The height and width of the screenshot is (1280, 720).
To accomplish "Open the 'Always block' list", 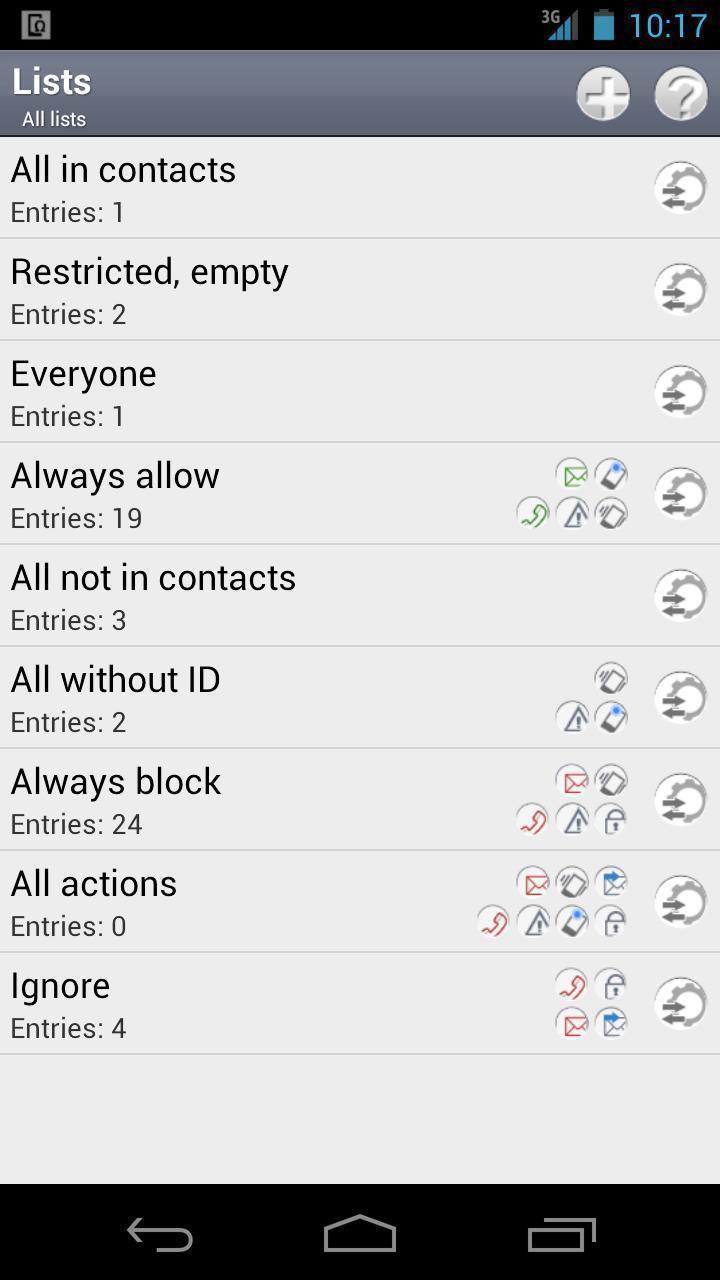I will coord(116,799).
